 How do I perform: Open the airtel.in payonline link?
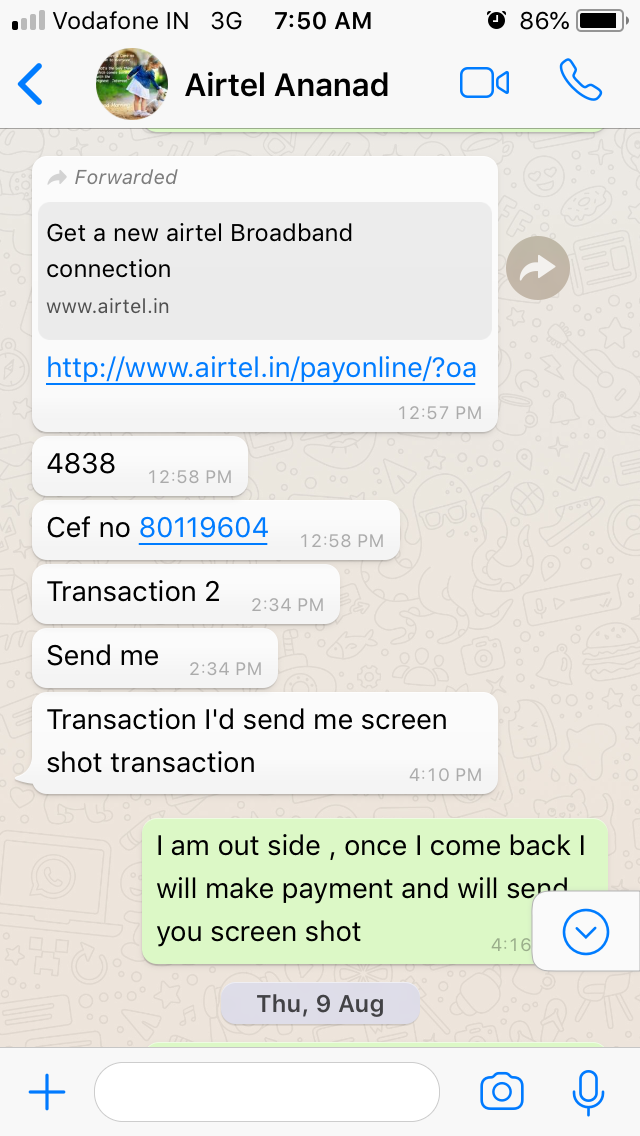point(261,368)
